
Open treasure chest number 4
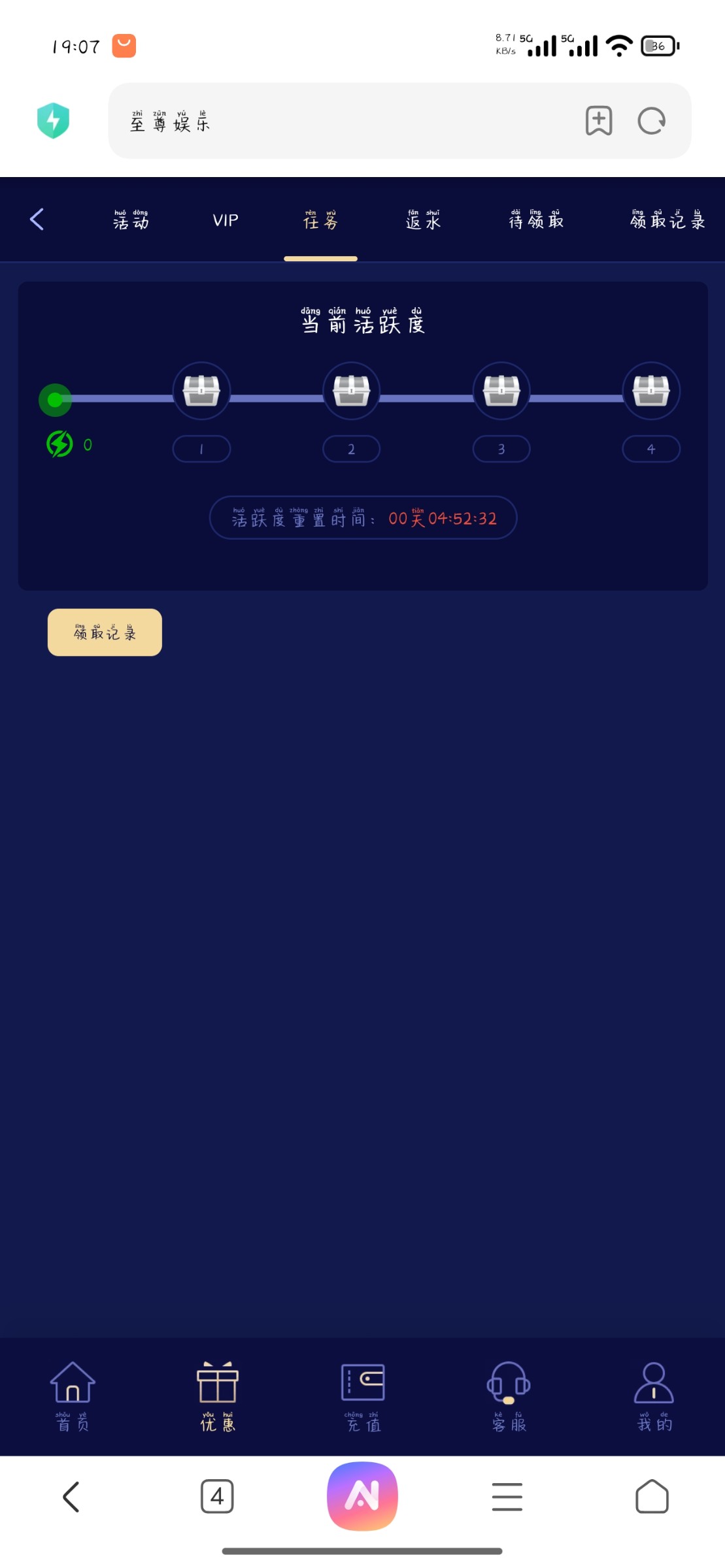(x=651, y=391)
